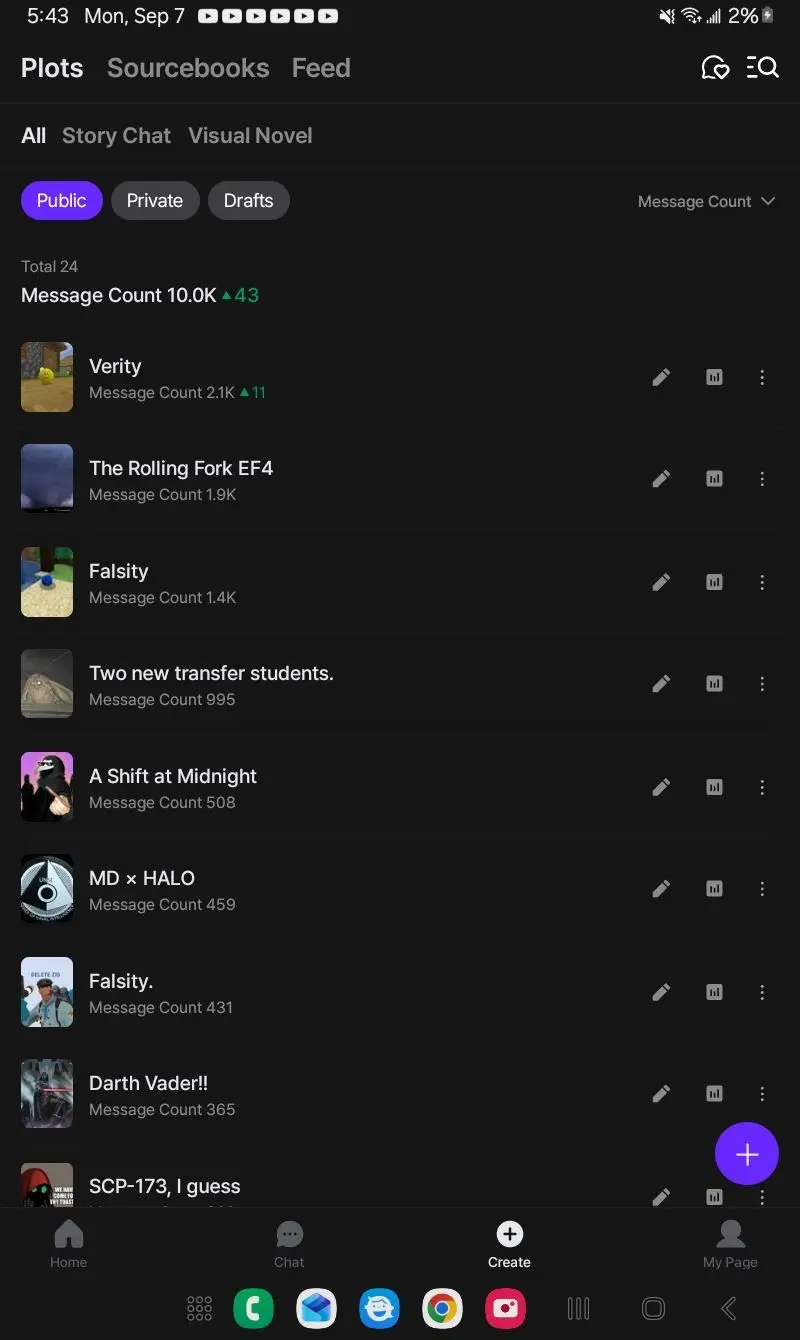The height and width of the screenshot is (1340, 800).
Task: Tap the purple plus floating button
Action: (x=747, y=1154)
